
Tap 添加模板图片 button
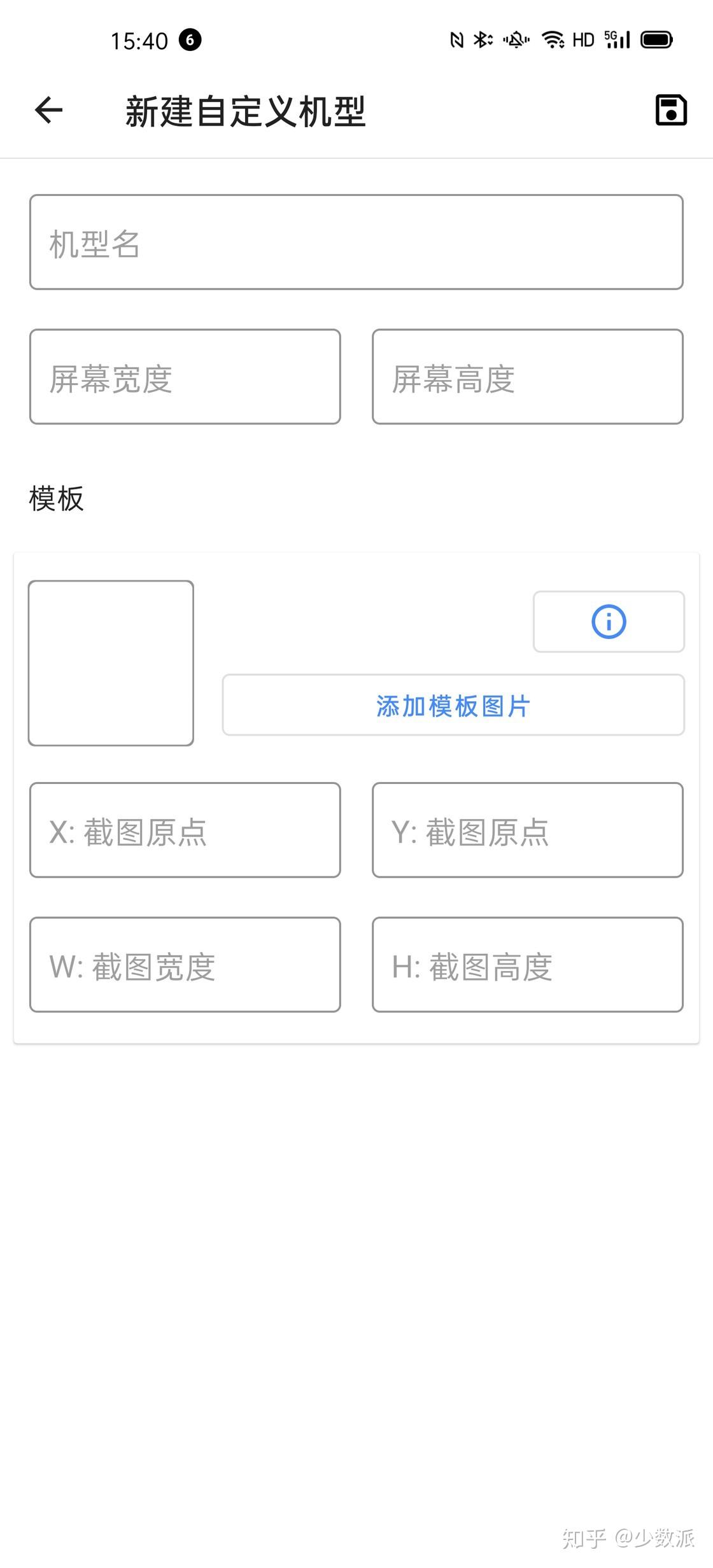point(453,705)
